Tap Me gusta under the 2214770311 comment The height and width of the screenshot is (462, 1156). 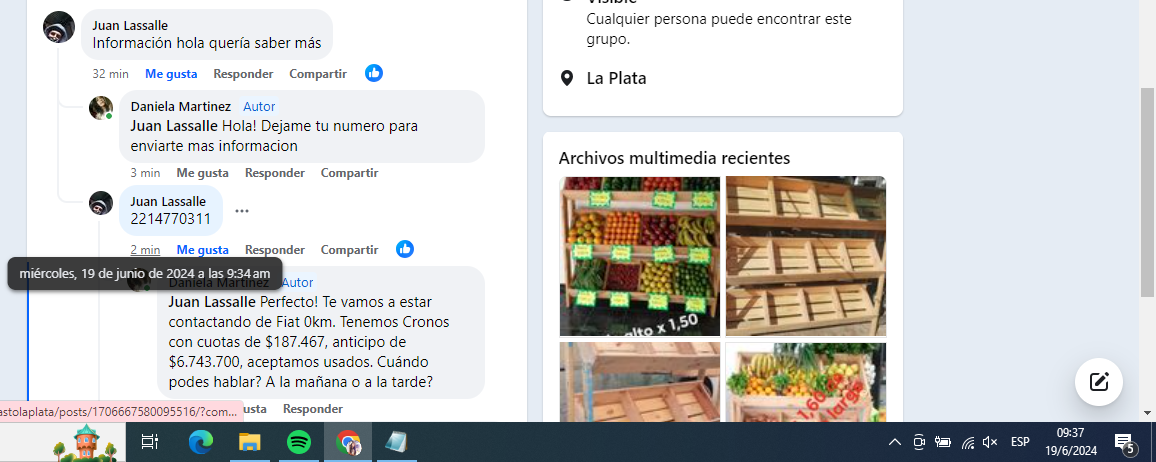(x=202, y=249)
